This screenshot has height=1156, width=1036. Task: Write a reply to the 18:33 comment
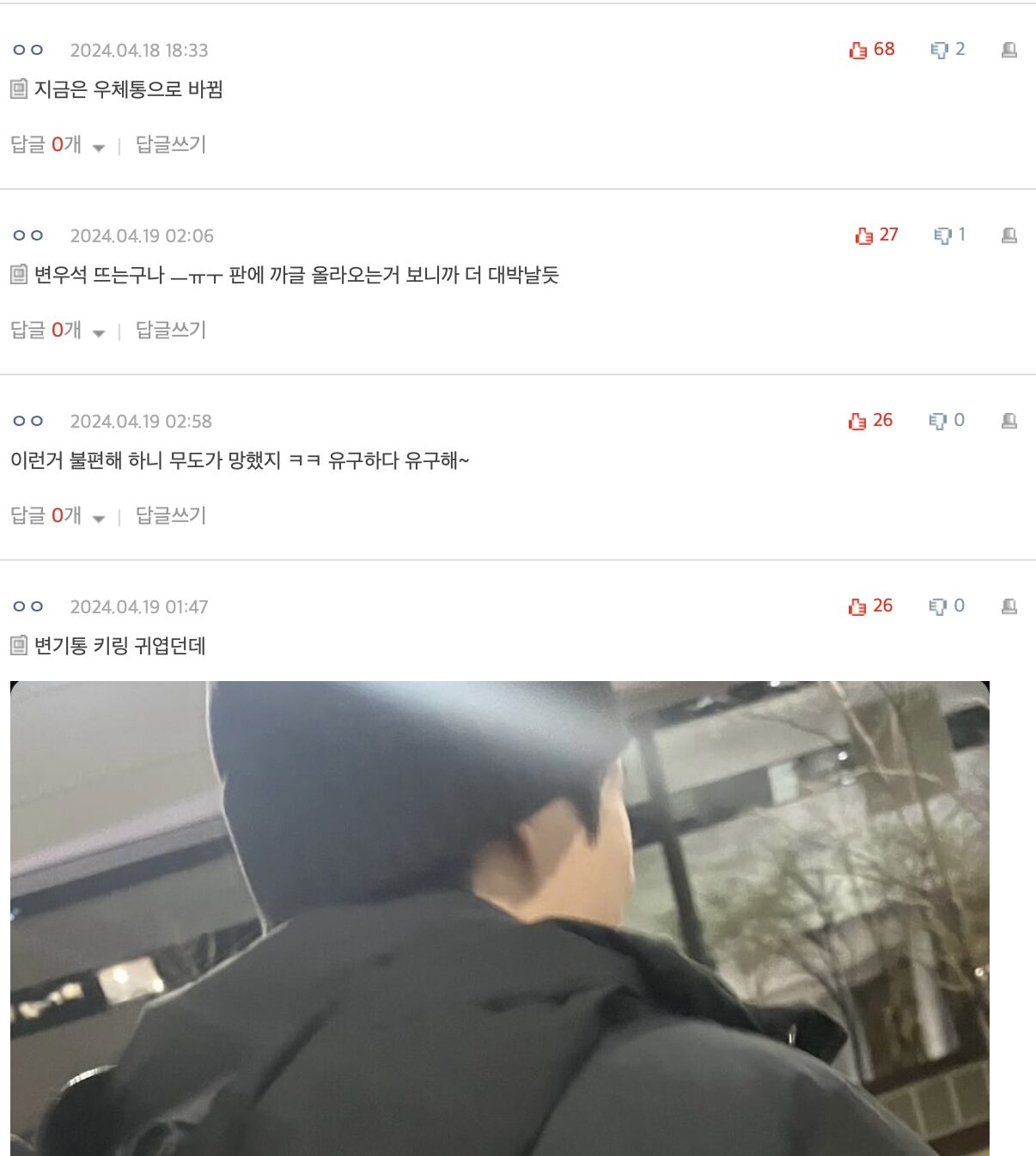pyautogui.click(x=171, y=145)
